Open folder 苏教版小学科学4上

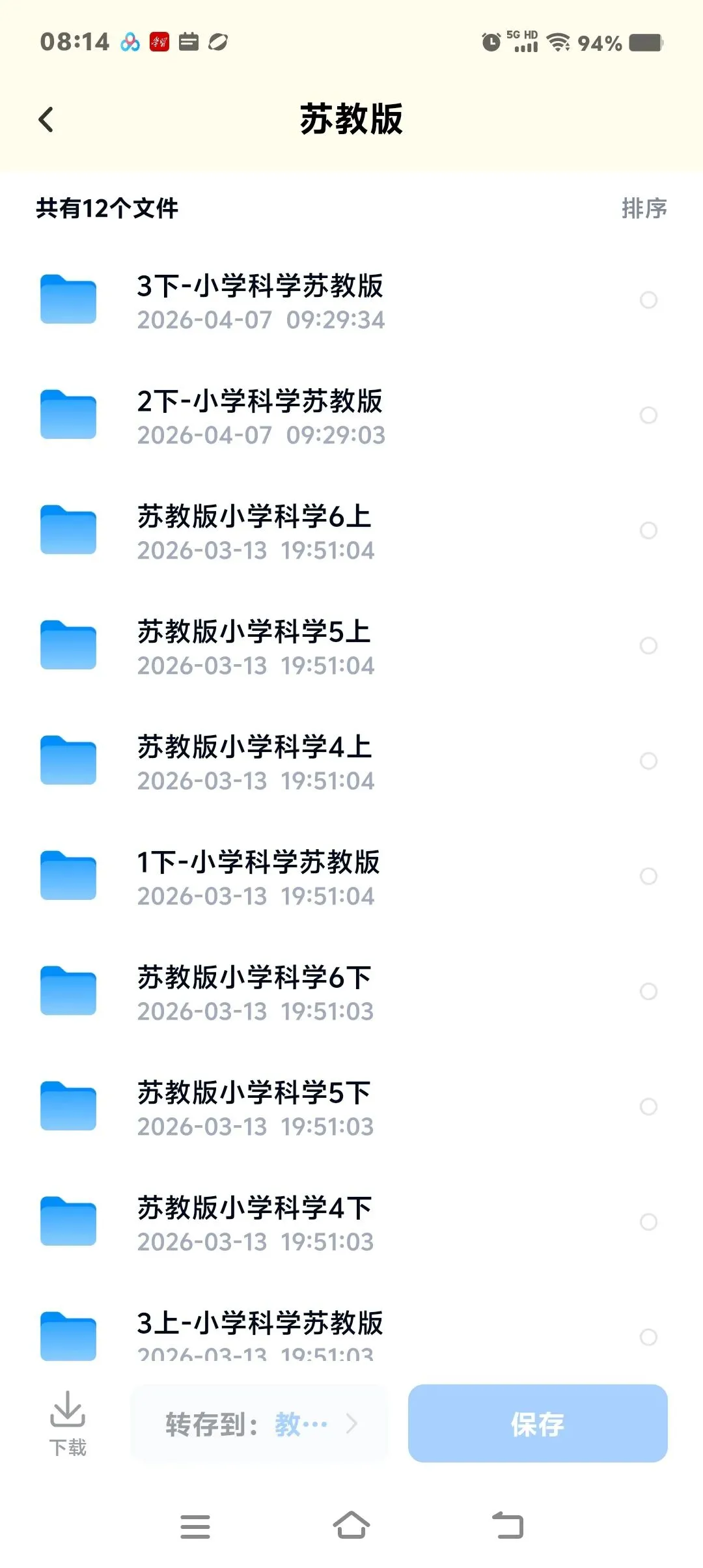351,761
